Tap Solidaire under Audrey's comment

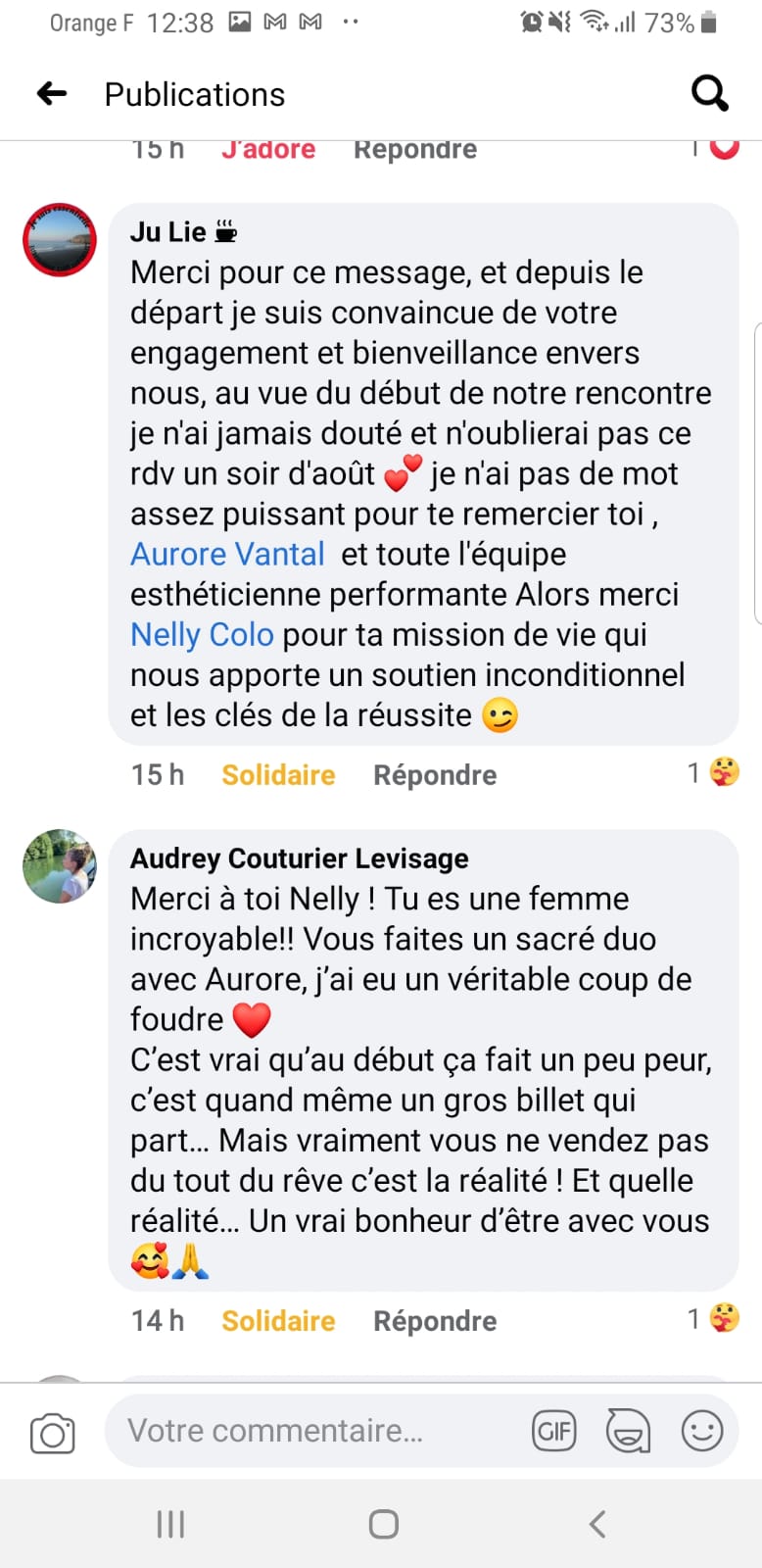[x=278, y=1321]
